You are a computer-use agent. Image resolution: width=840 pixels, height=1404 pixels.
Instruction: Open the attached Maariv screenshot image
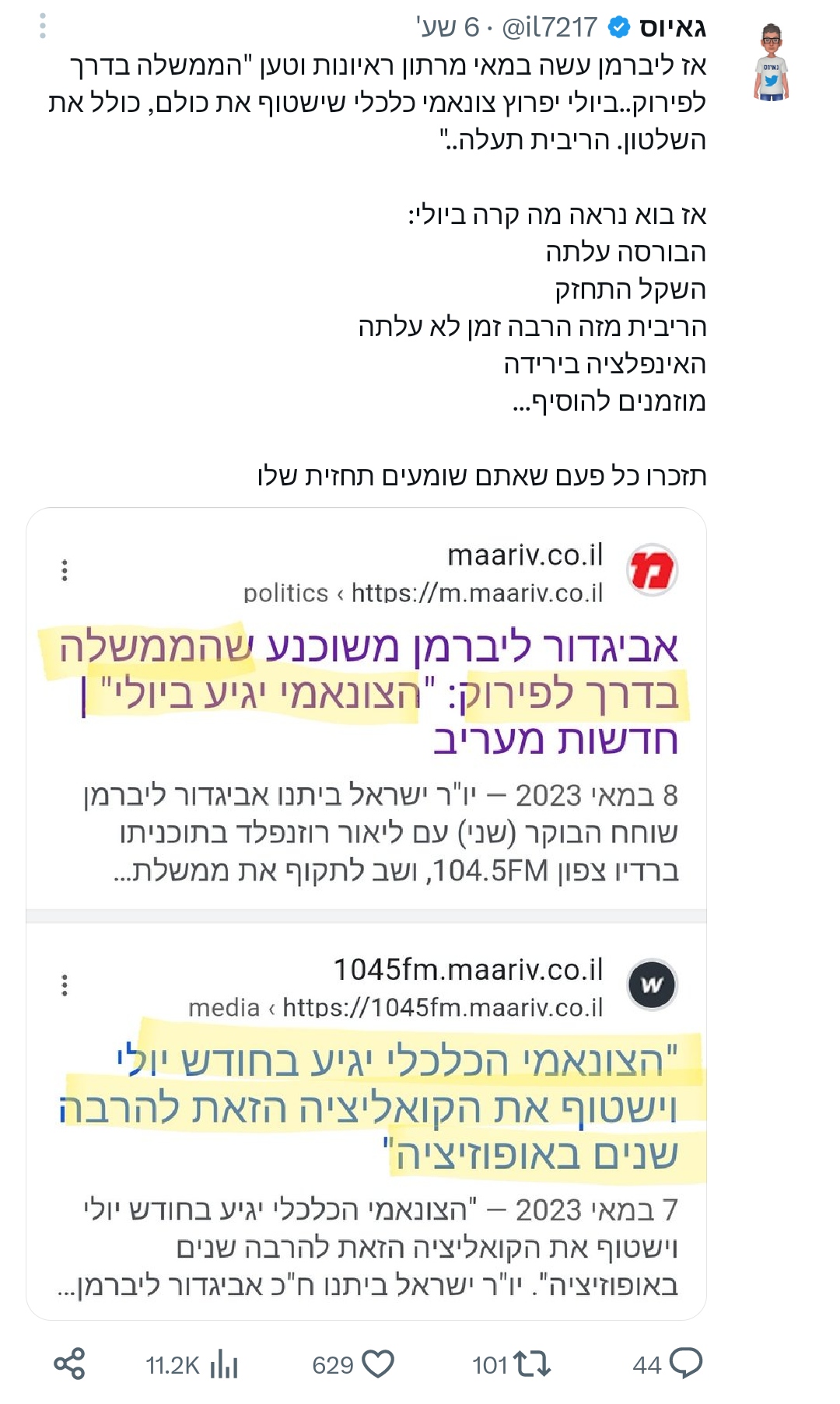[366, 914]
